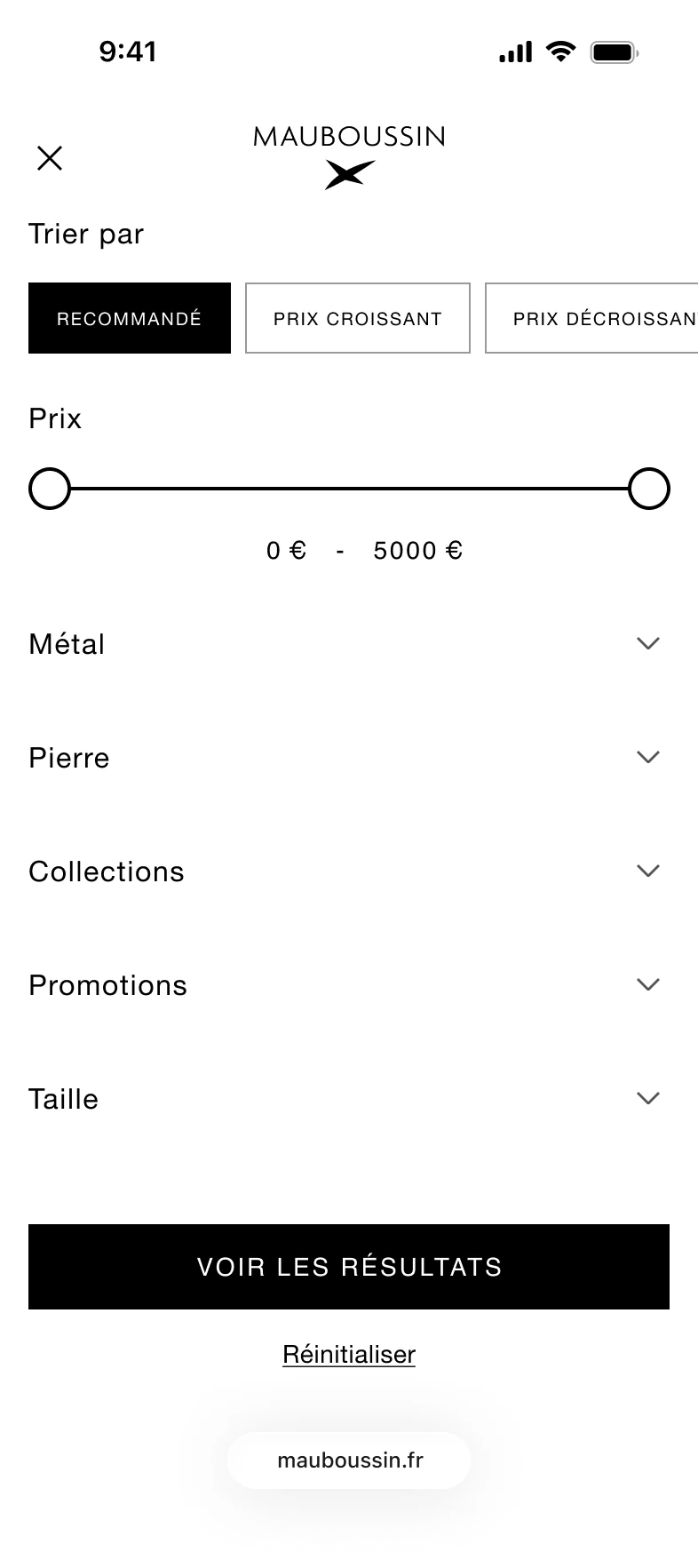This screenshot has height=1568, width=698.
Task: Tap the 0 € – 5000 € price range label
Action: point(364,551)
